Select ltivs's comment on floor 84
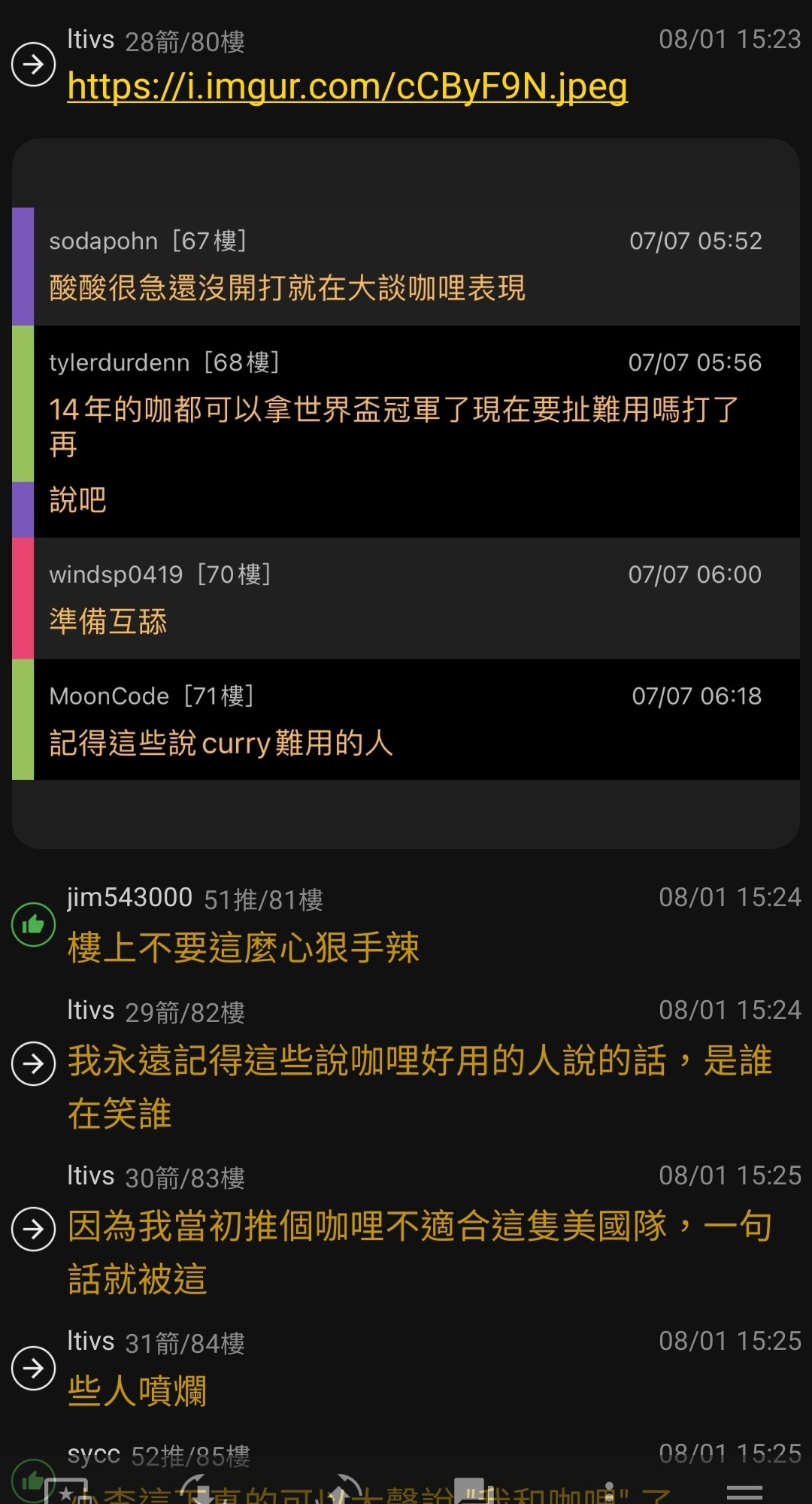Viewport: 812px width, 1504px height. pos(406,1369)
